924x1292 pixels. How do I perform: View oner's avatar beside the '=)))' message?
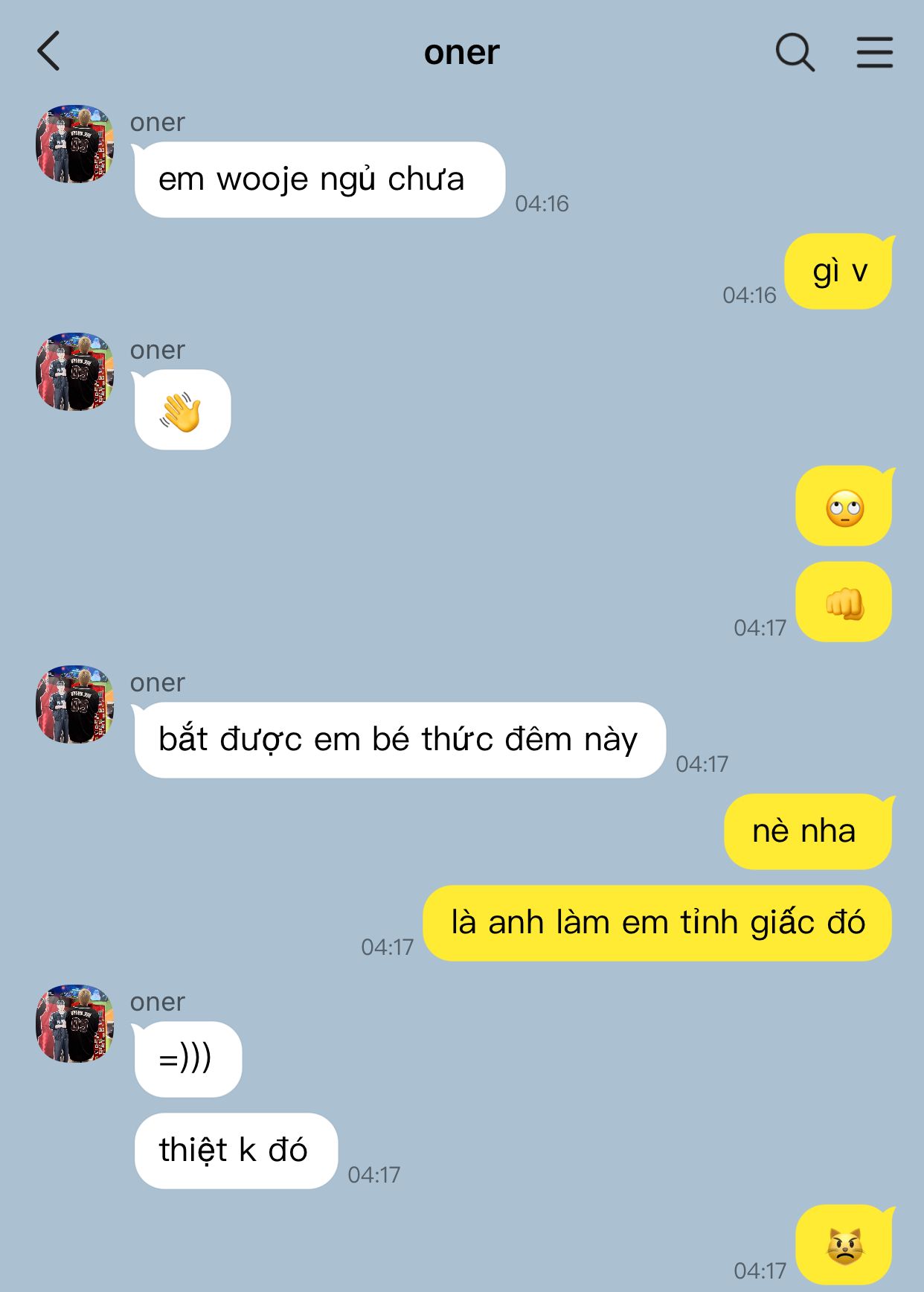pyautogui.click(x=75, y=1024)
